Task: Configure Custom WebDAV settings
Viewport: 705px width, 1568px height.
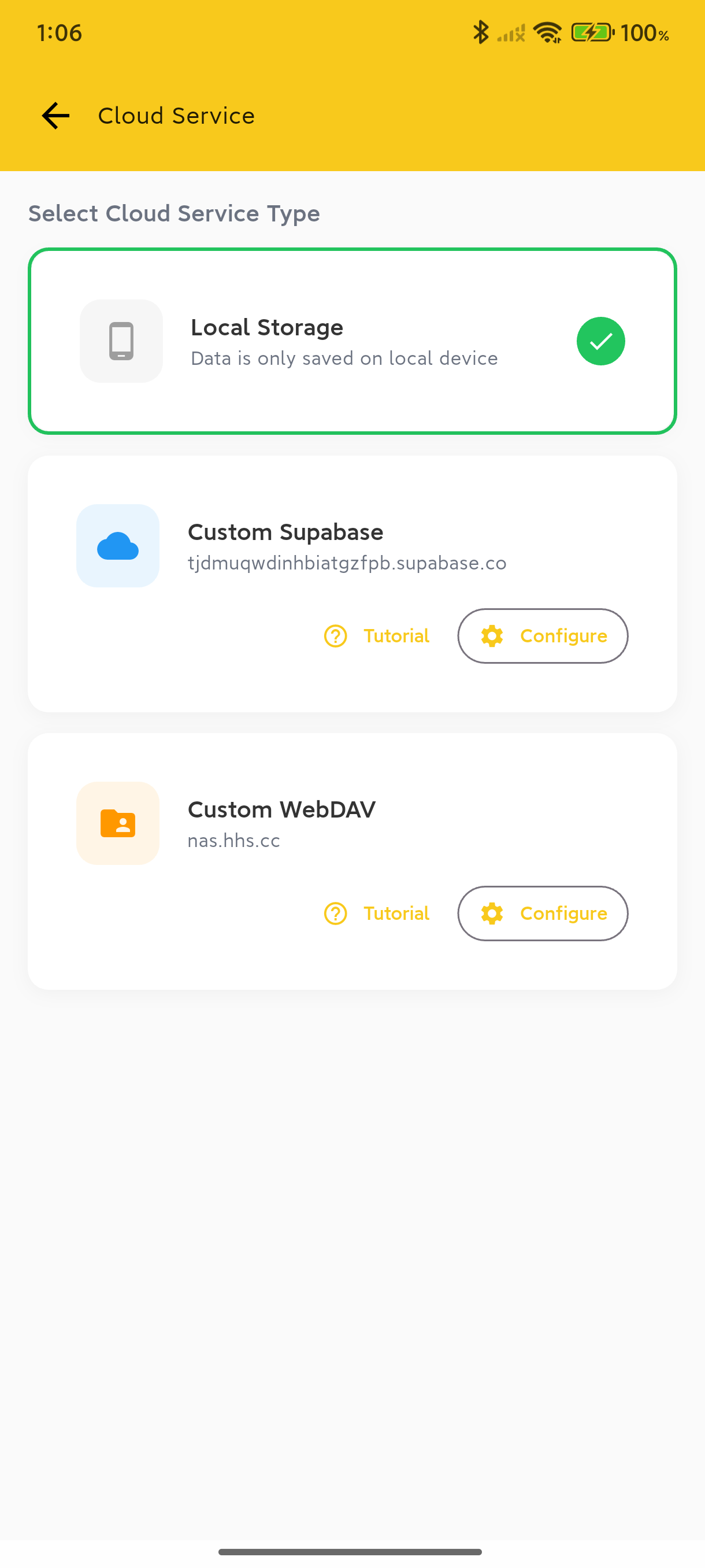Action: click(x=543, y=914)
